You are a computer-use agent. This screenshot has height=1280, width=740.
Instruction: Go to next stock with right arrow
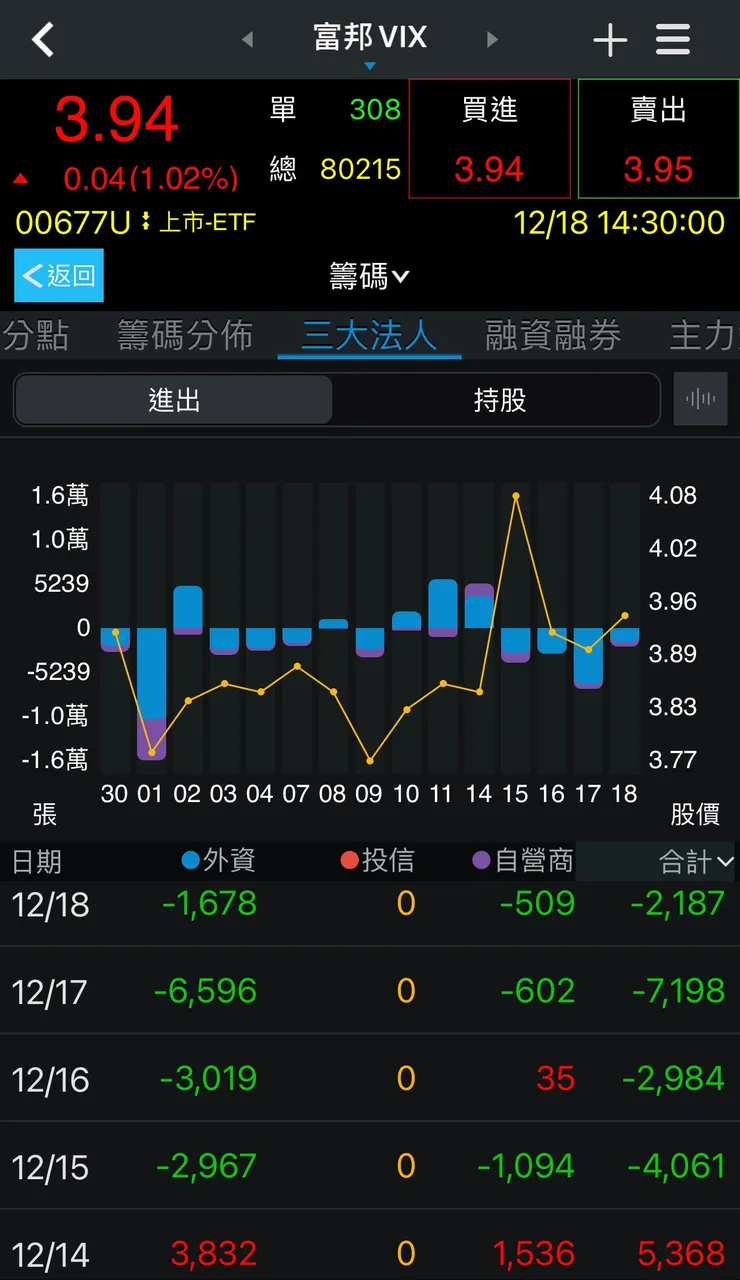click(492, 38)
